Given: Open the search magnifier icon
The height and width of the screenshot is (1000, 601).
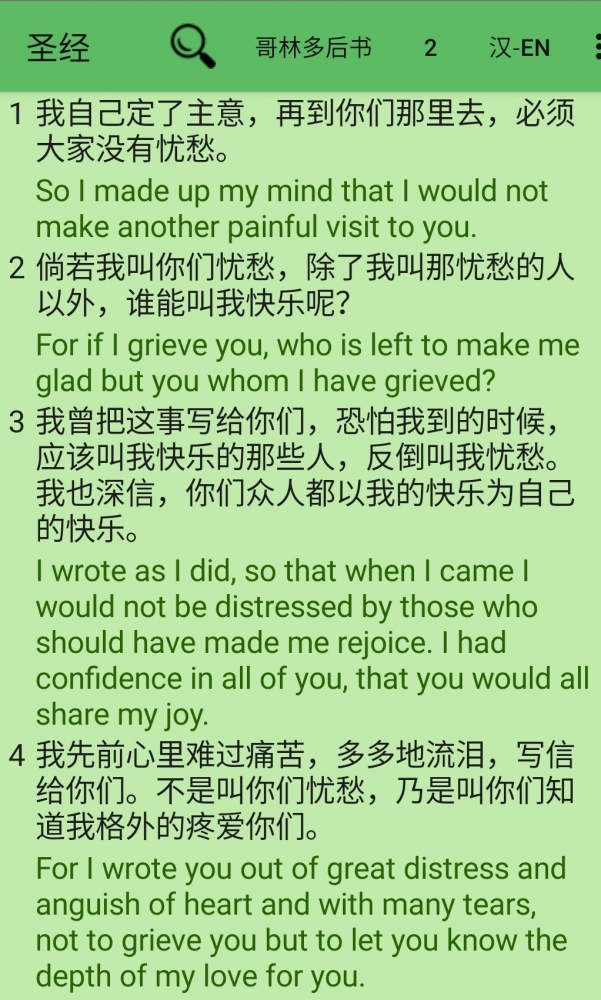Looking at the screenshot, I should pyautogui.click(x=193, y=46).
